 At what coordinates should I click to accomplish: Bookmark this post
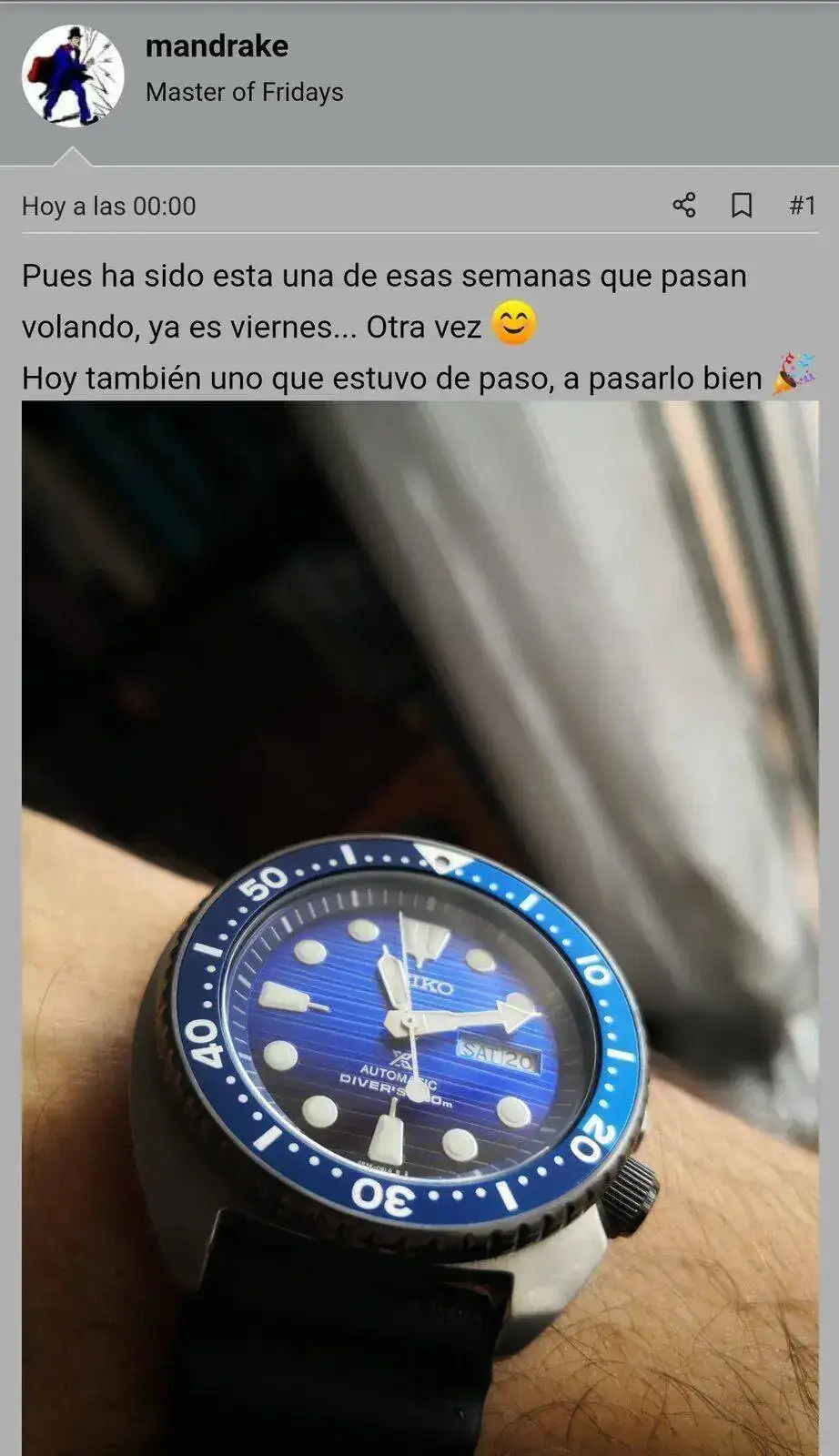click(x=742, y=205)
